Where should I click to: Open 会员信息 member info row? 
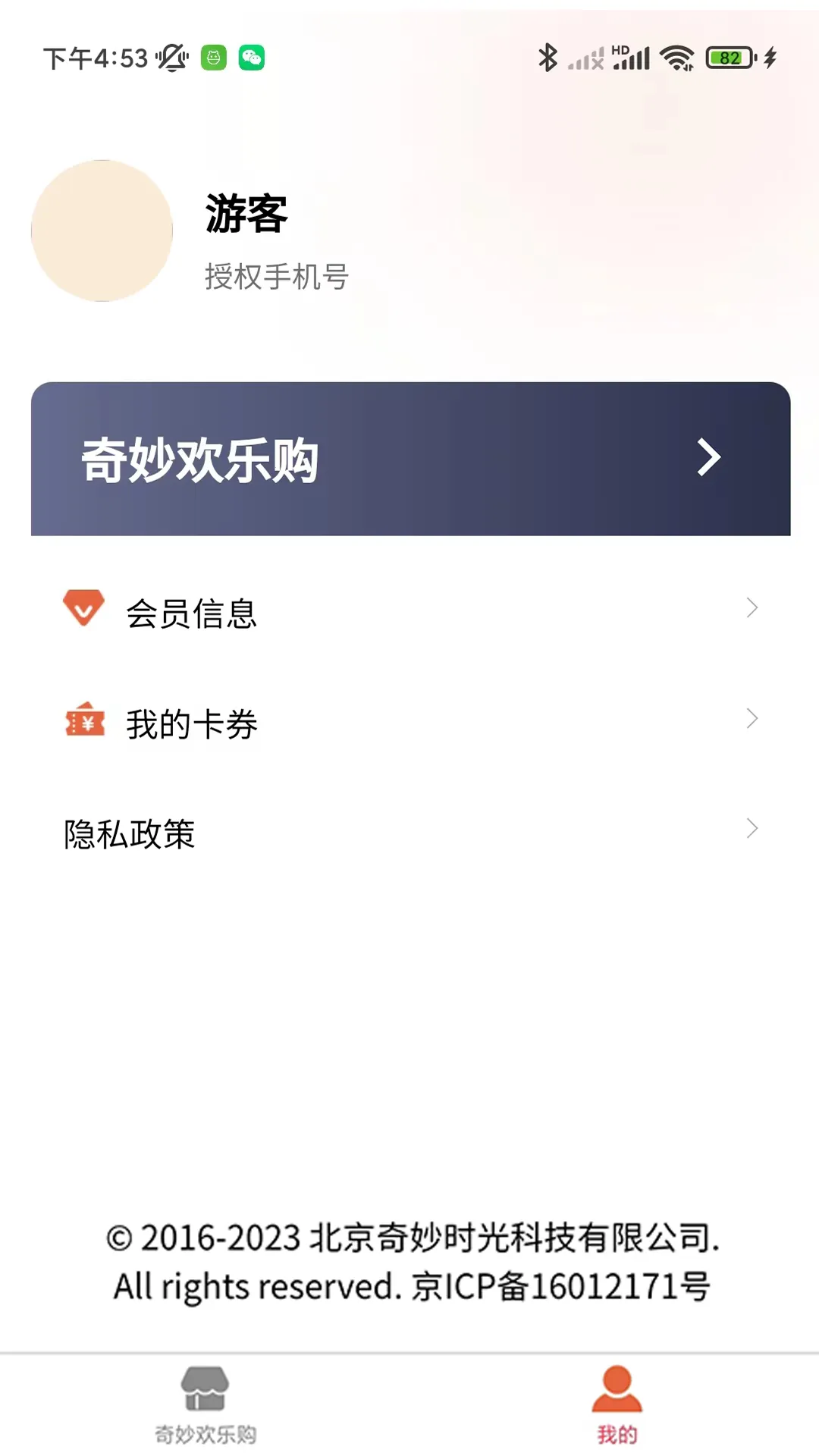click(x=409, y=611)
